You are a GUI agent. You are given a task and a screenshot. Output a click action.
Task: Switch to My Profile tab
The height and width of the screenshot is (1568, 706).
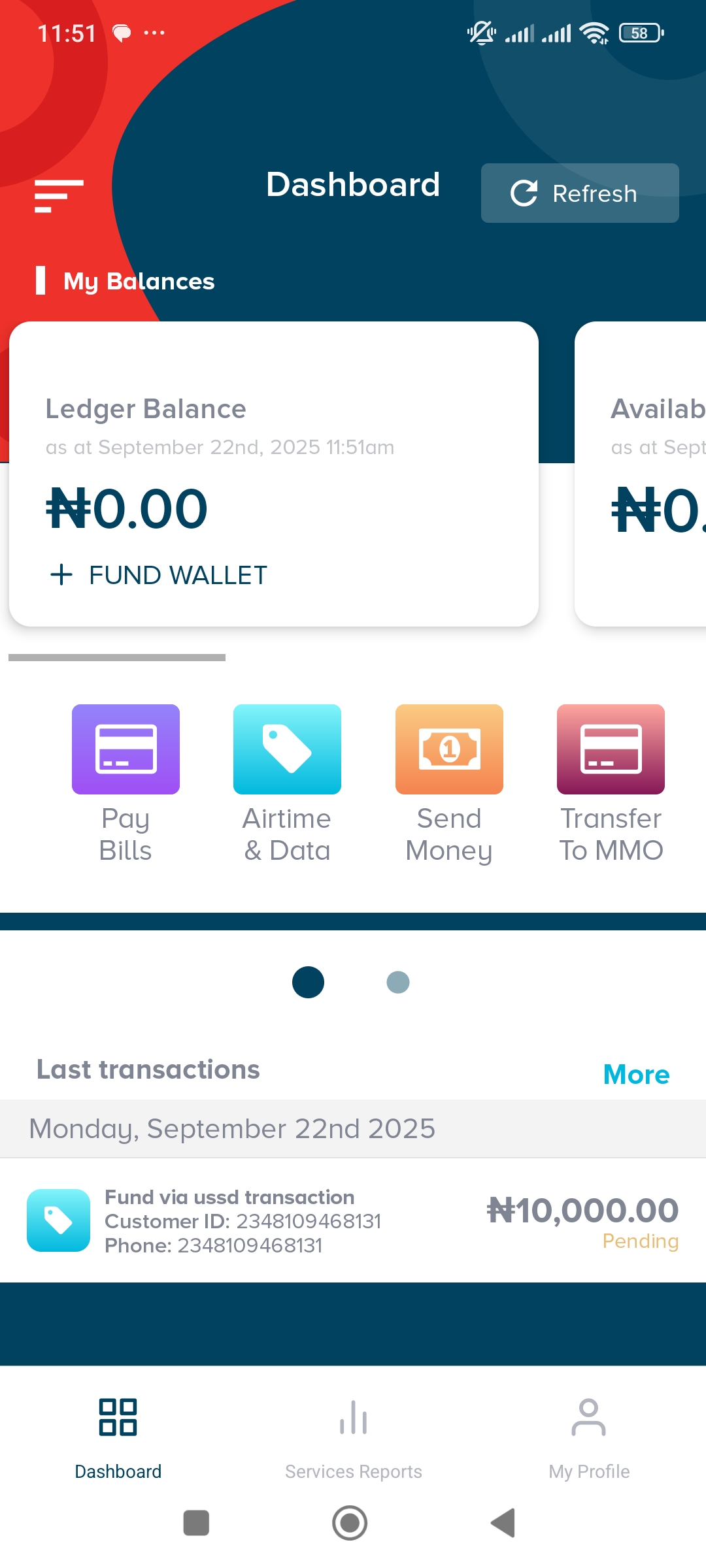point(588,1434)
